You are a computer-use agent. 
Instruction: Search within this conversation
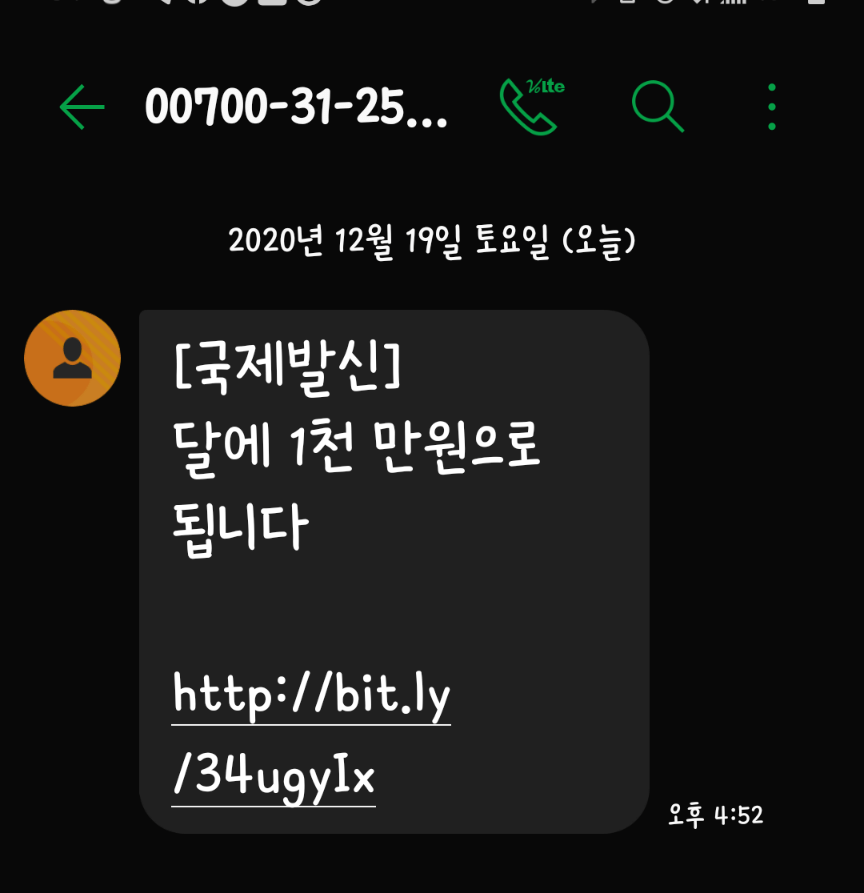[x=657, y=106]
